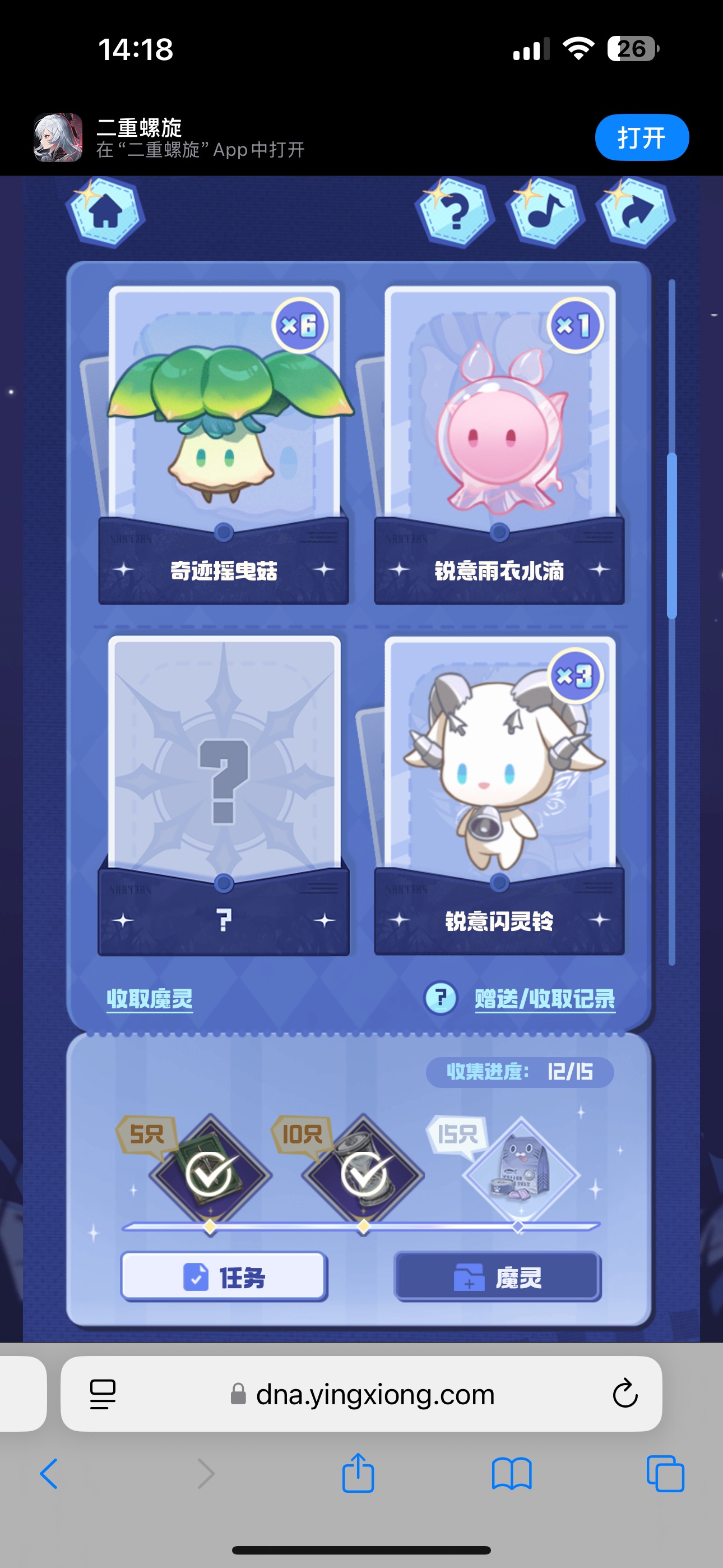Open the Safari tabs overview
Viewport: 723px width, 1568px height.
coord(665,1474)
